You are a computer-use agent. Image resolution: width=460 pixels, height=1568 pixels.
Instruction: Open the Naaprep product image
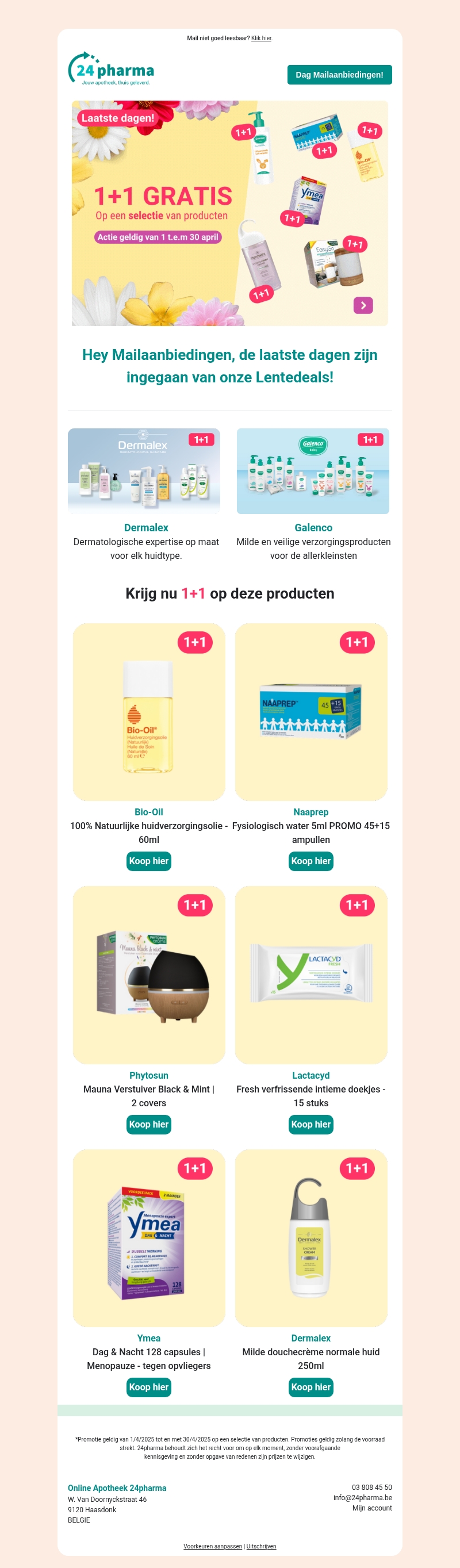click(311, 712)
